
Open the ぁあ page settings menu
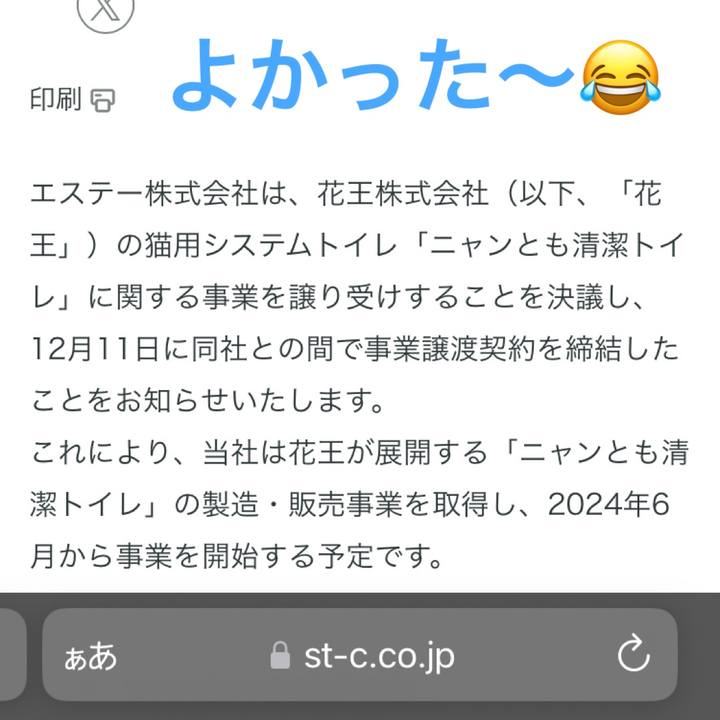90,656
